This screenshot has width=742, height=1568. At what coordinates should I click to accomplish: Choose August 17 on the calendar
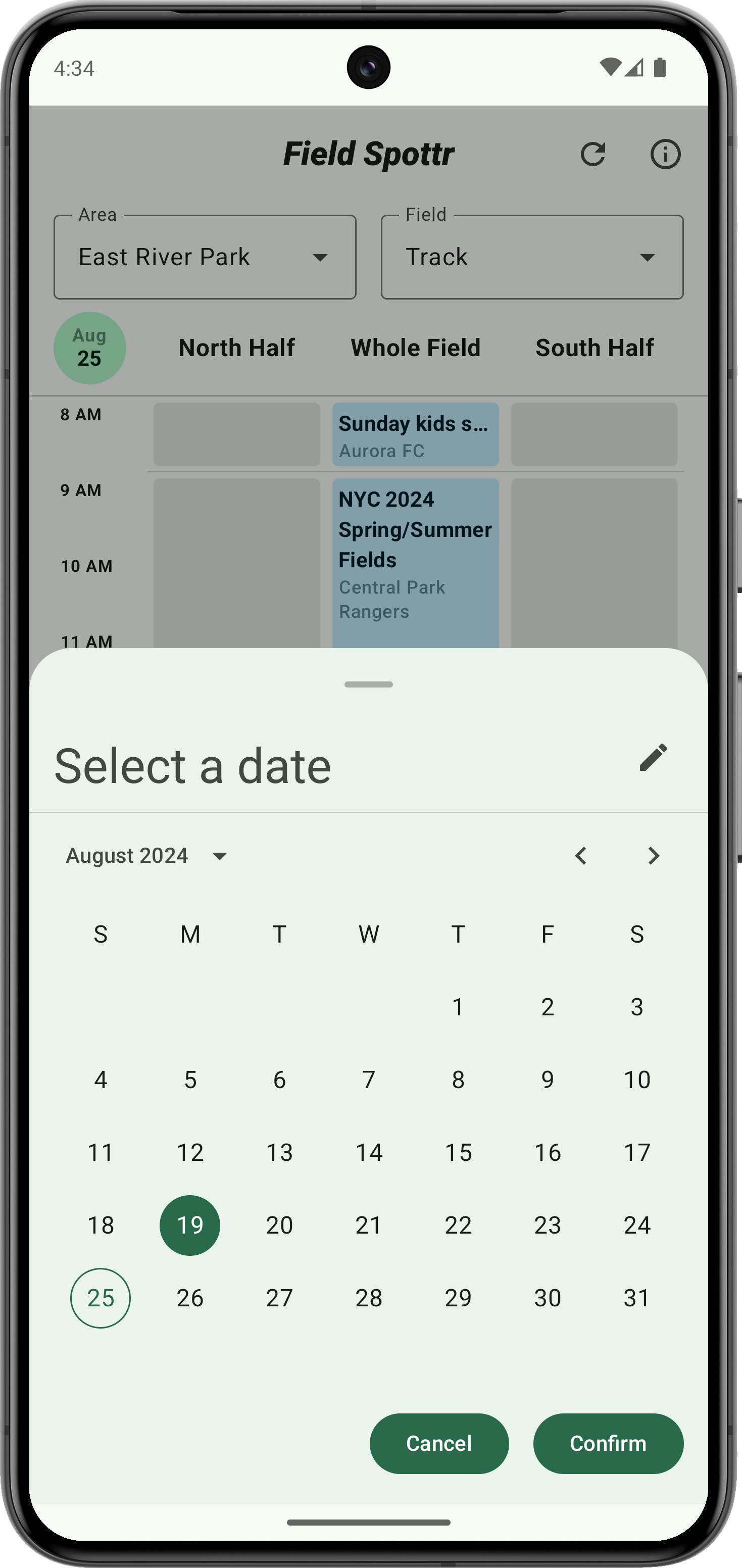pos(637,1152)
